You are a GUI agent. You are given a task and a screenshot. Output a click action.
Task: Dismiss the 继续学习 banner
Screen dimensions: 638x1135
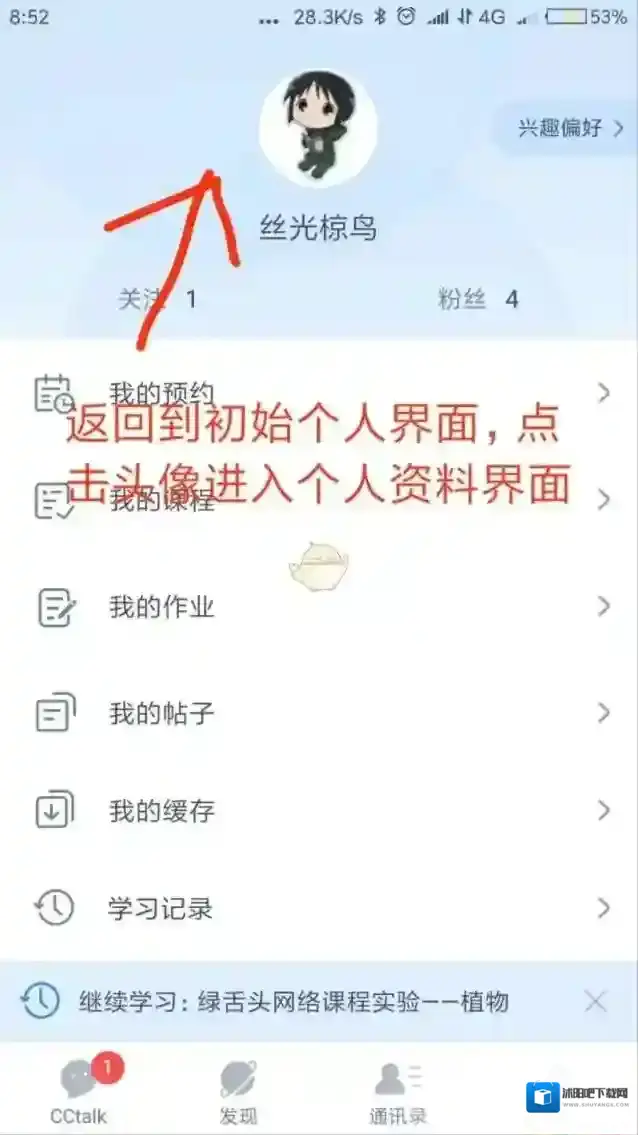595,1001
